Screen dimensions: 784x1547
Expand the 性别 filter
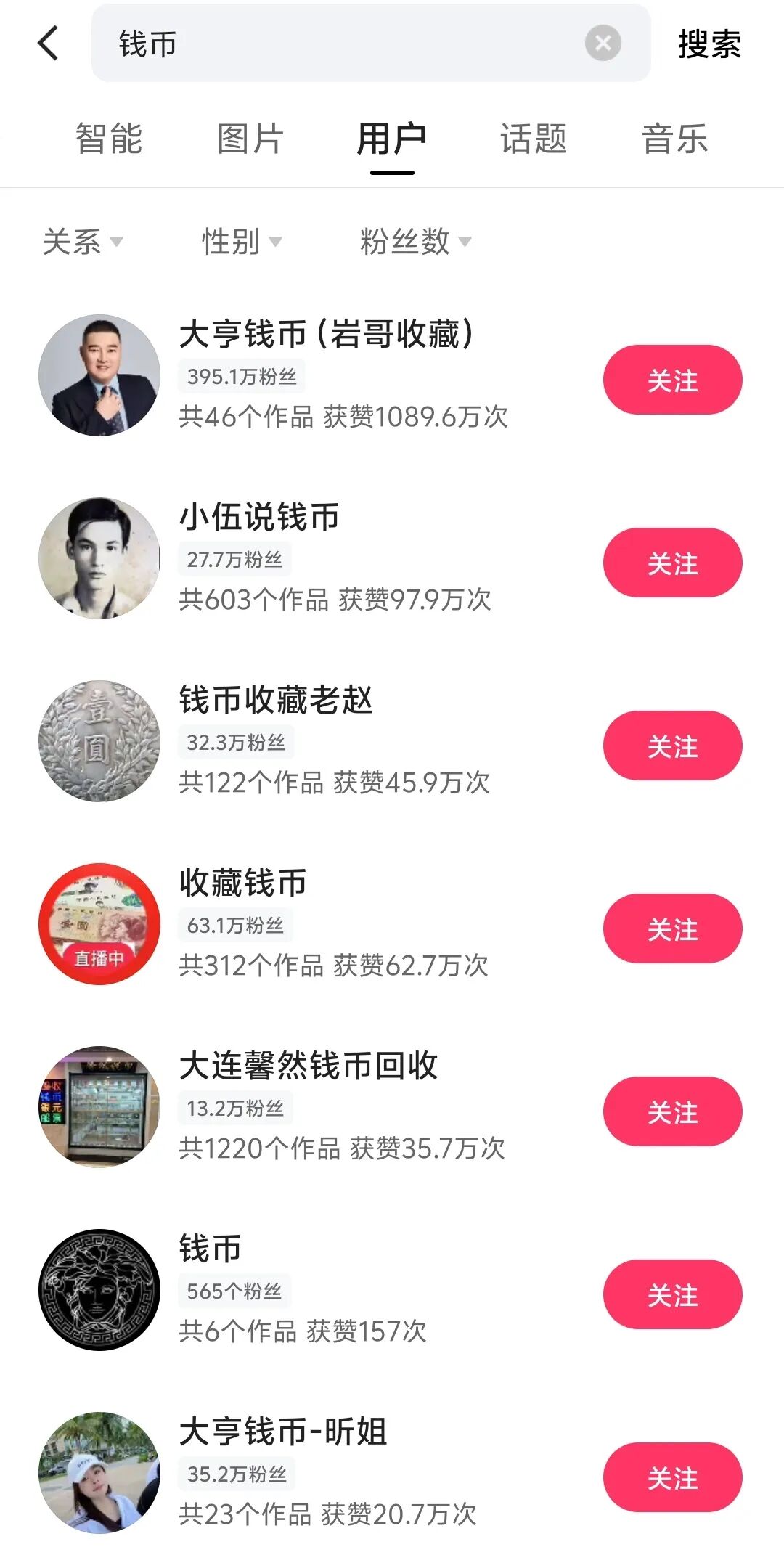pyautogui.click(x=241, y=242)
